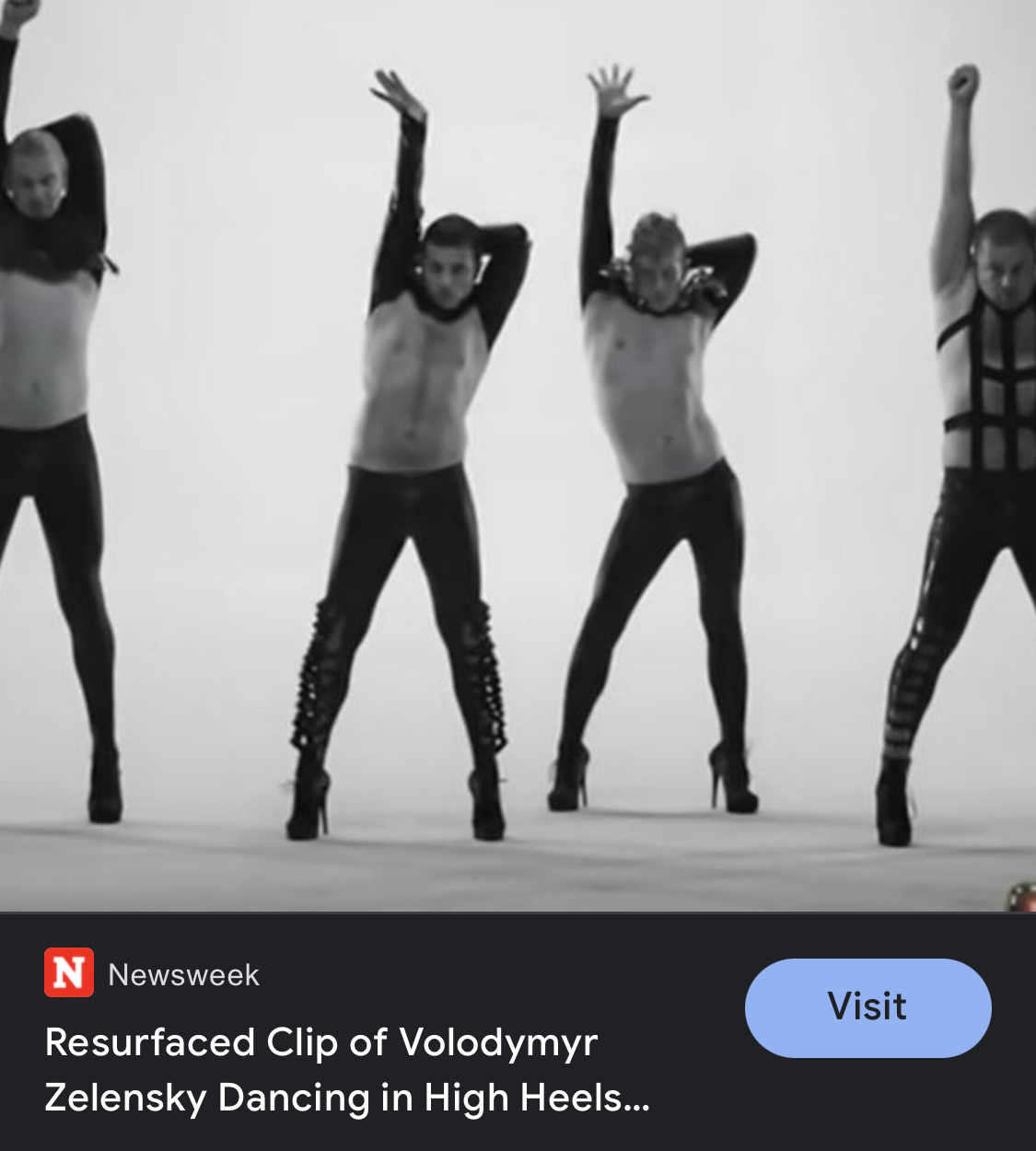The image size is (1036, 1151).
Task: Open the dancers image preview
Action: pos(518,456)
